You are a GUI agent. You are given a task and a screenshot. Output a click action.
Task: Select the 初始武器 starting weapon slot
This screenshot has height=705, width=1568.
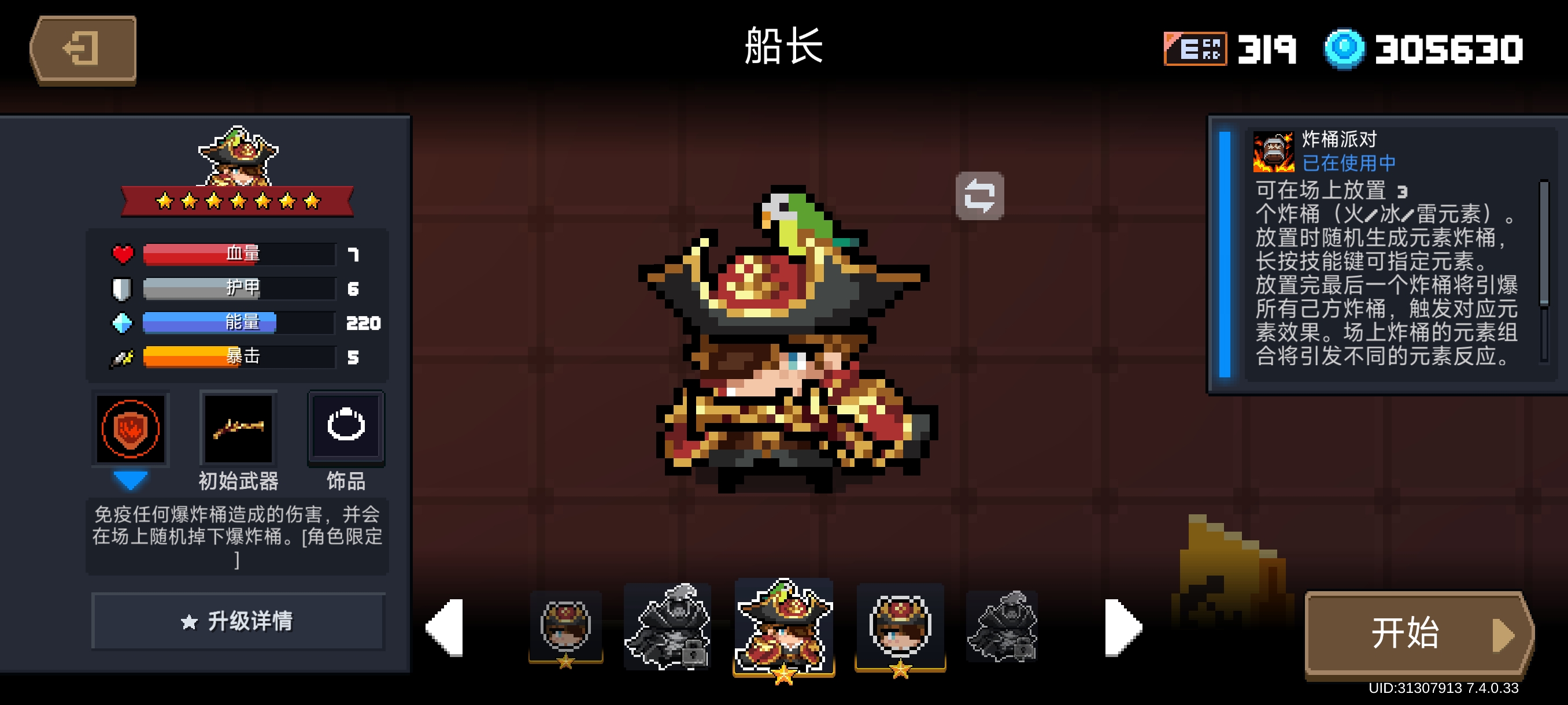tap(238, 429)
